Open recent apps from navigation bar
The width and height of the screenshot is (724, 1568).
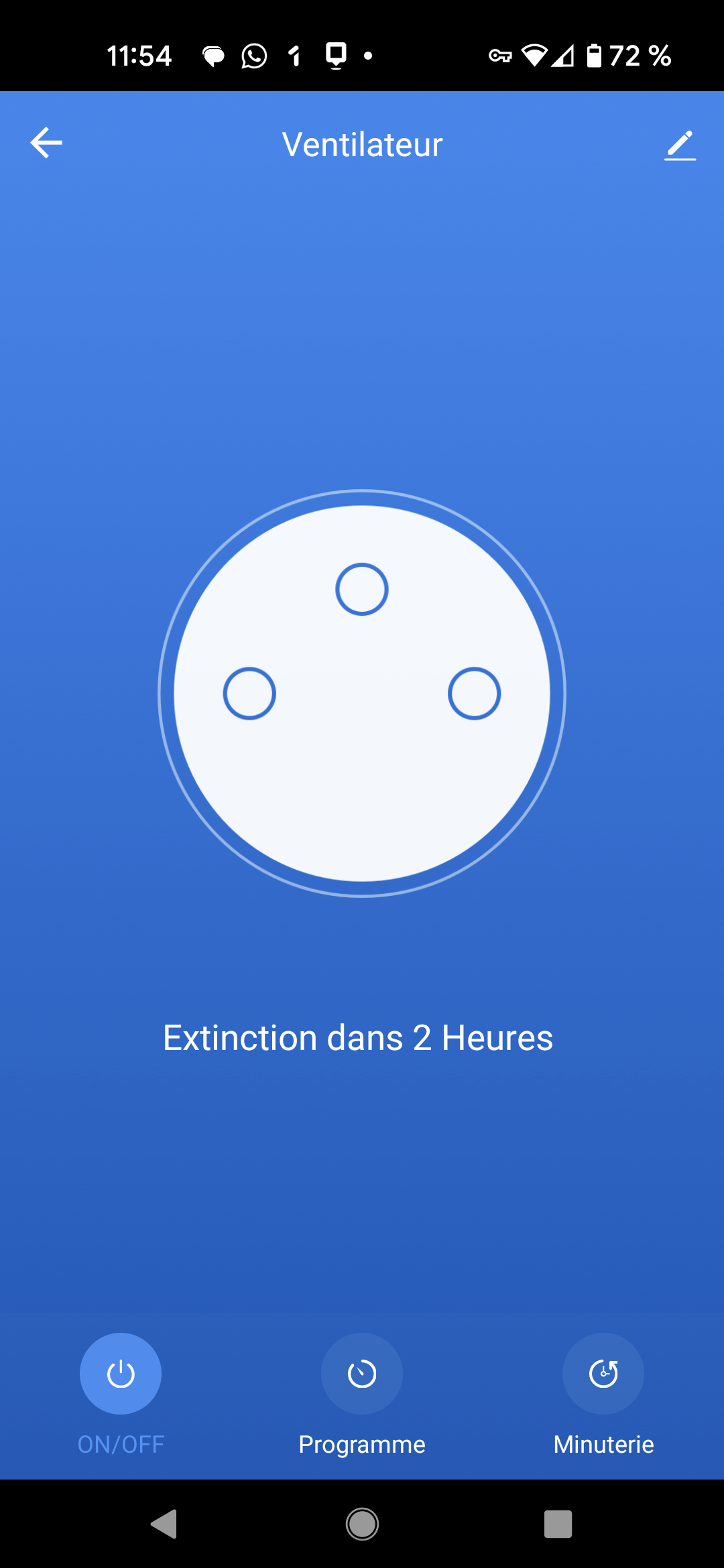pos(558,1524)
